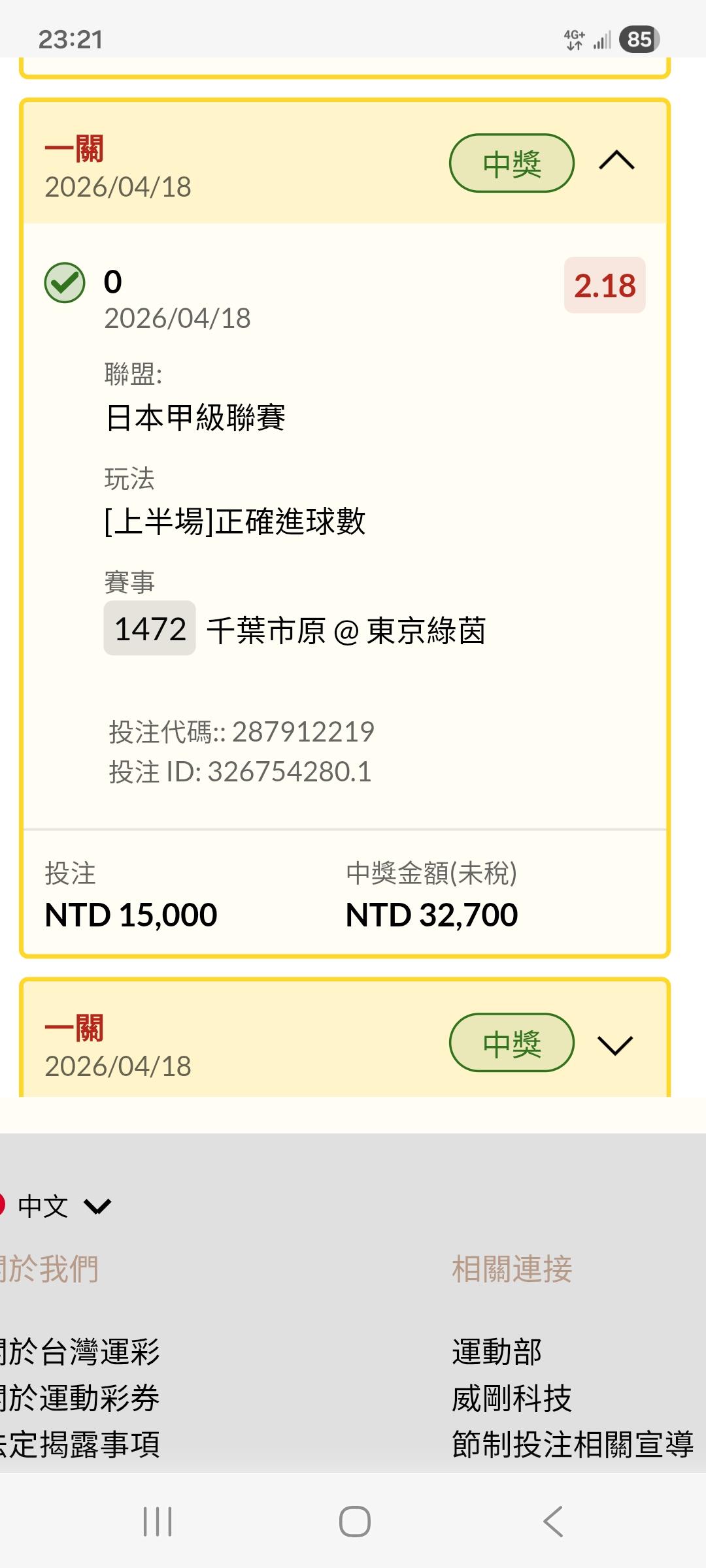The width and height of the screenshot is (706, 1568).
Task: Open the 於運動彩券 link
Action: (x=80, y=1398)
